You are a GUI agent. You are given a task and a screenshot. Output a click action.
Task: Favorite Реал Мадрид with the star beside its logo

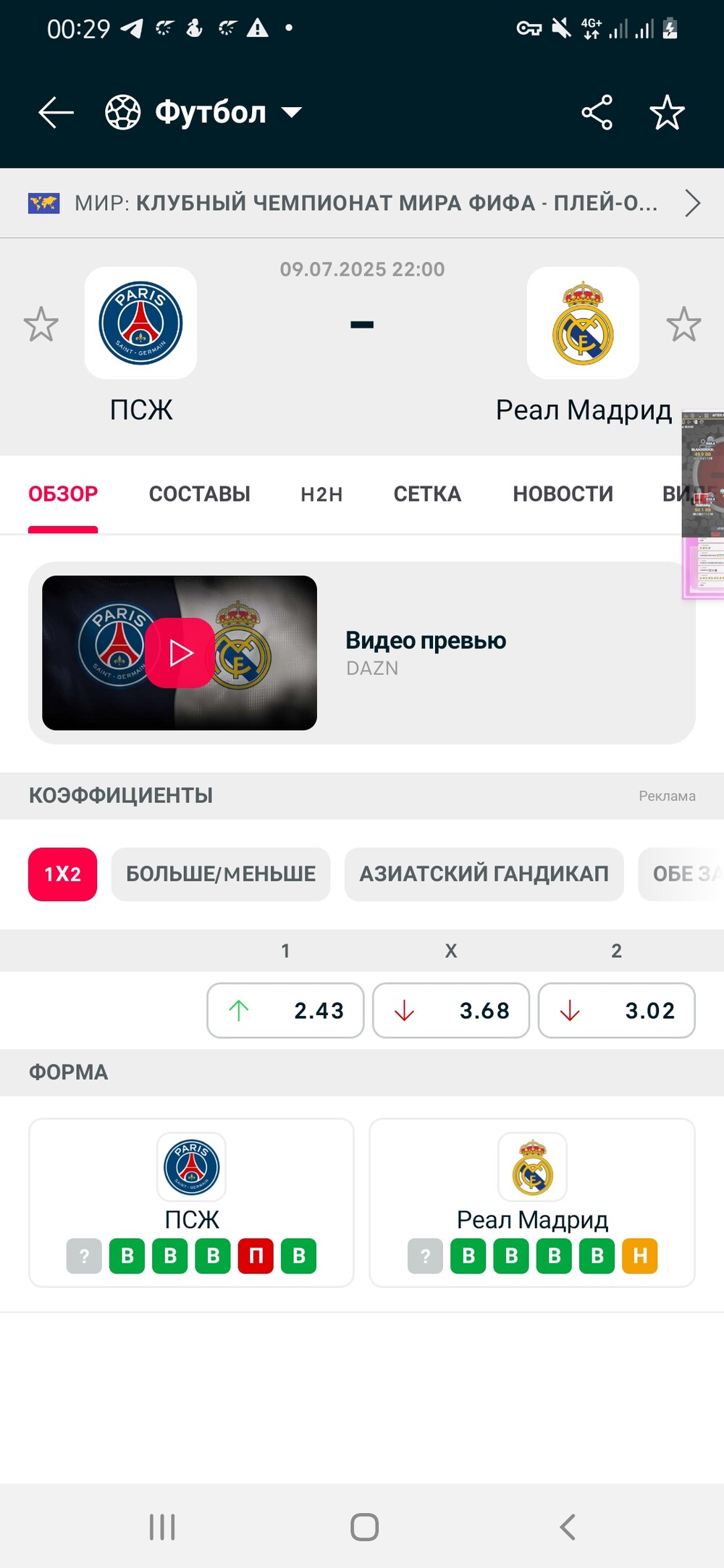tap(683, 324)
